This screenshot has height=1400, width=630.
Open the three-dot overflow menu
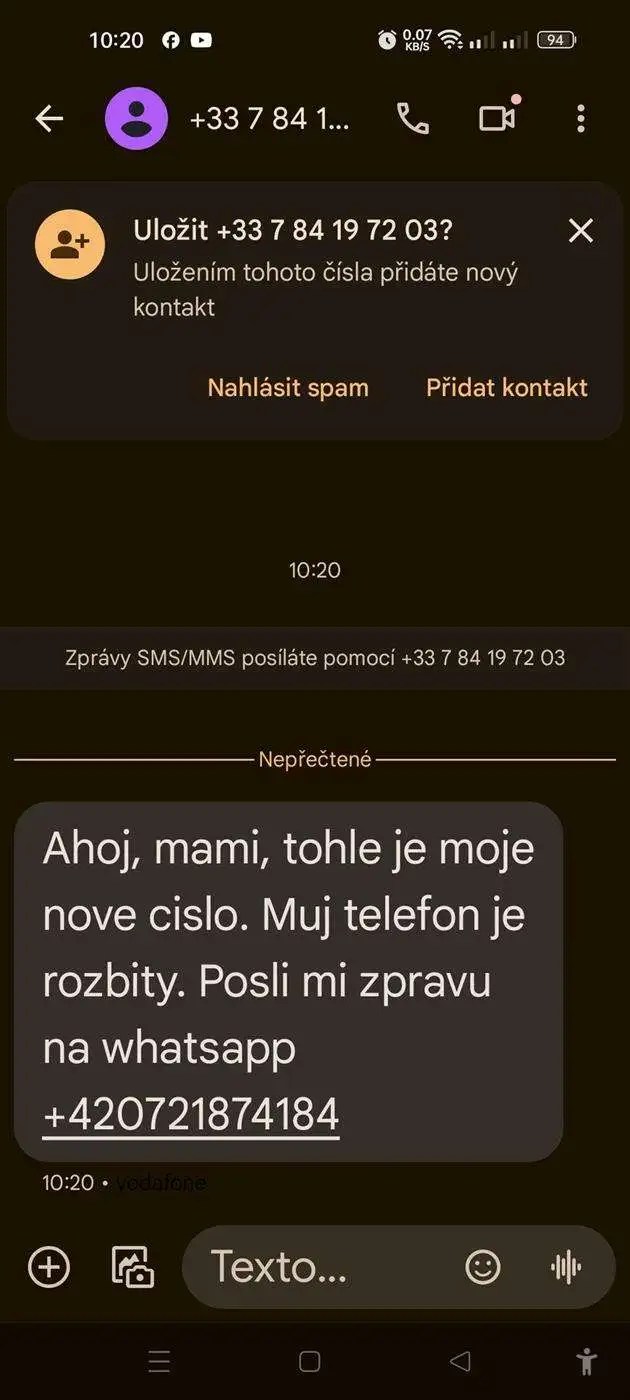580,119
